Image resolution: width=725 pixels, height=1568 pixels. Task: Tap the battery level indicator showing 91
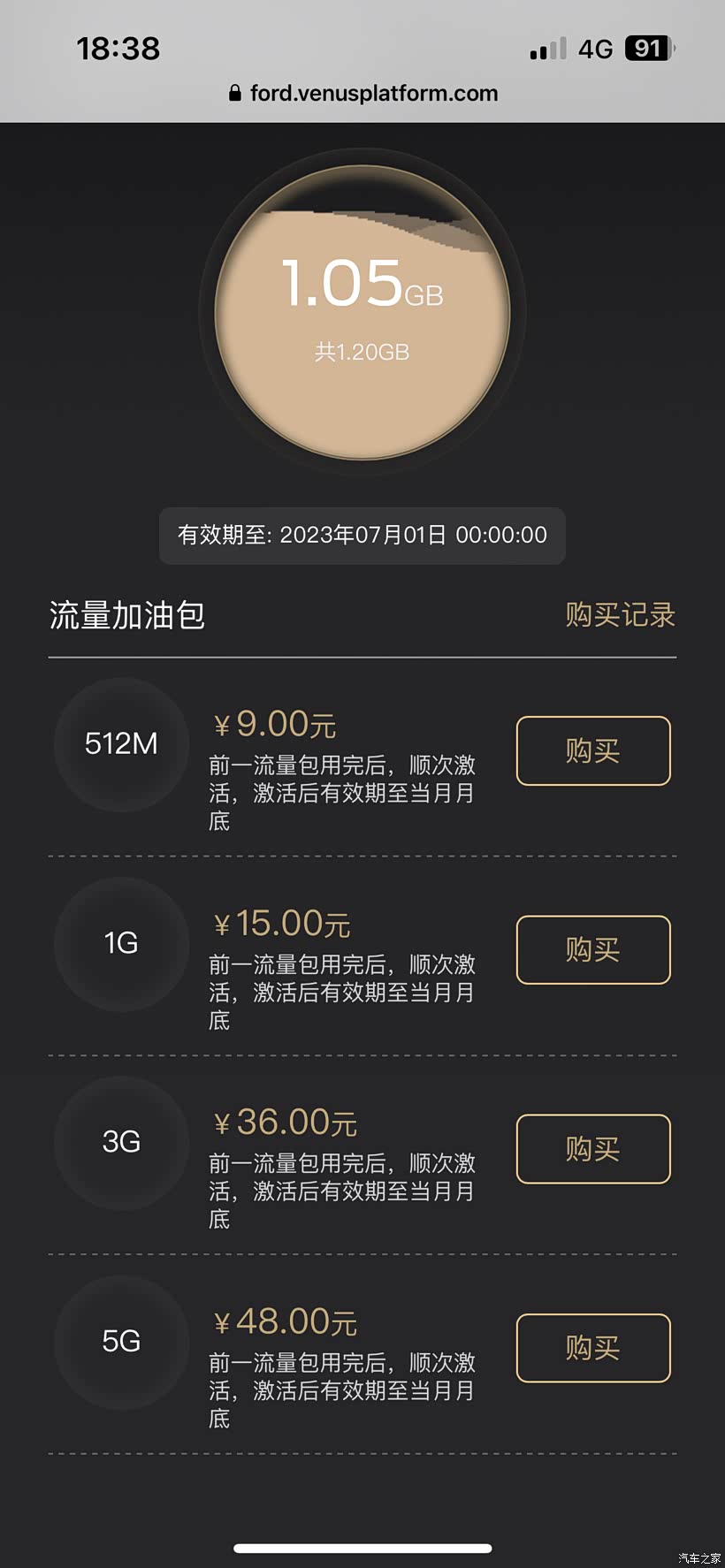[646, 49]
